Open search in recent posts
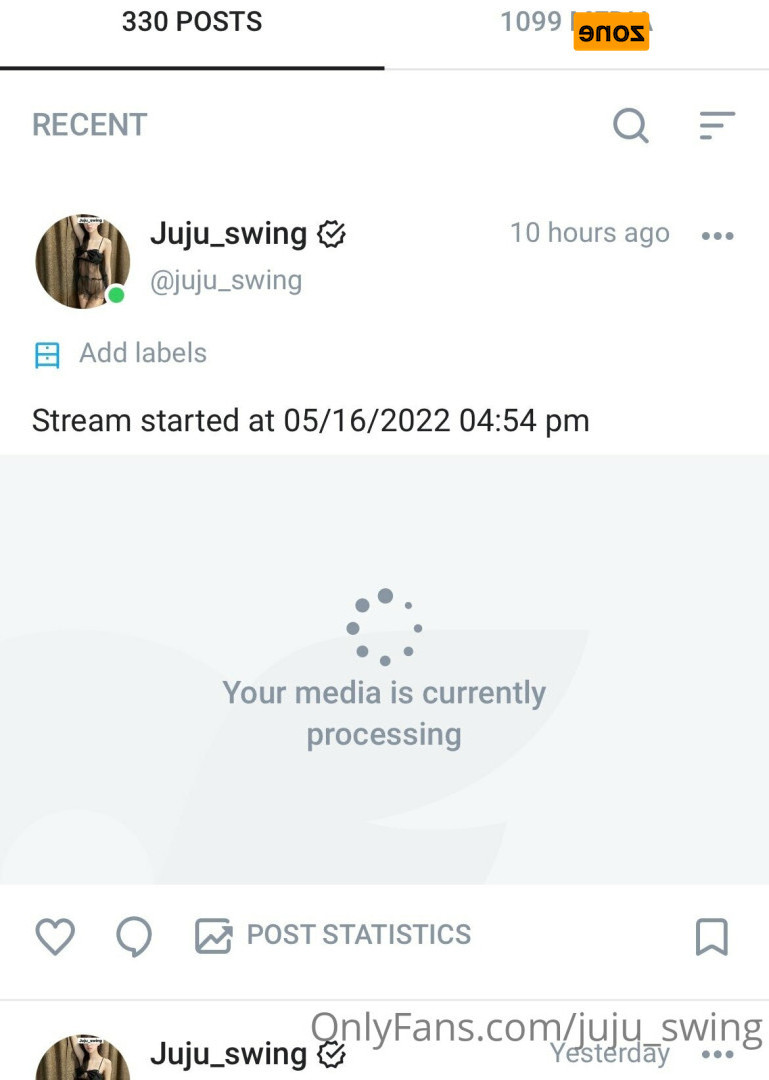This screenshot has height=1080, width=769. (631, 126)
